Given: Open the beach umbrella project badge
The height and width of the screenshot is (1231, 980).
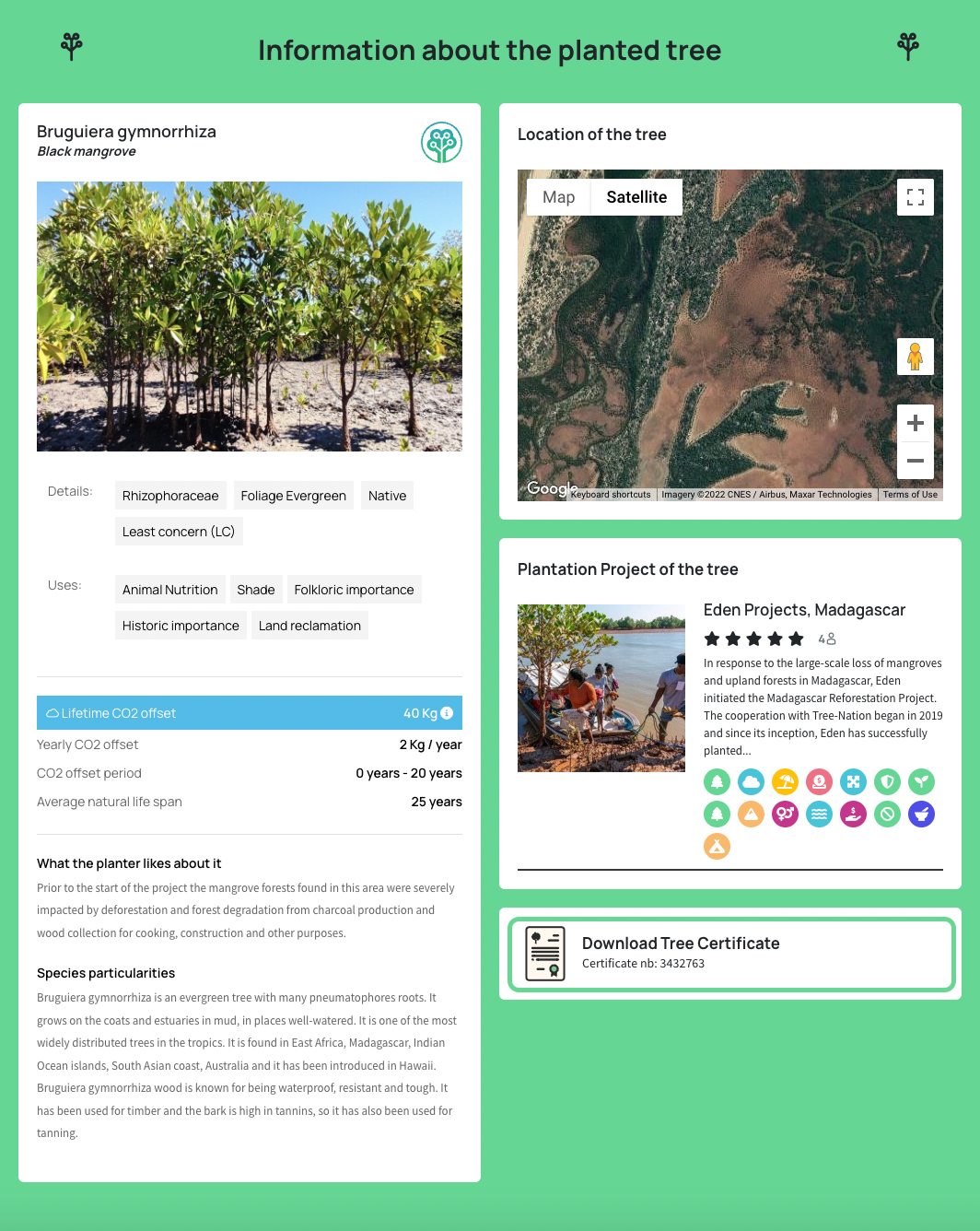Looking at the screenshot, I should [x=785, y=781].
